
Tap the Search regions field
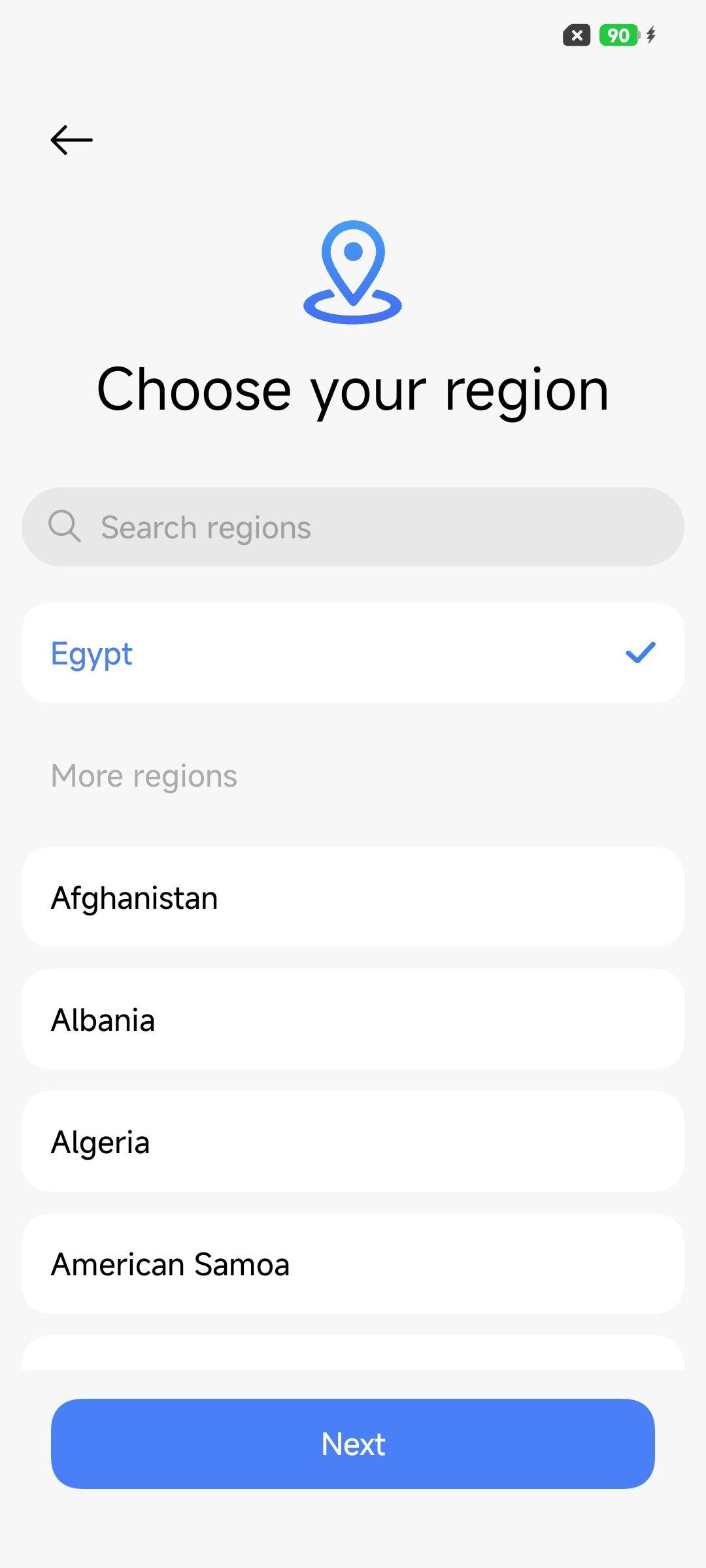tap(353, 527)
